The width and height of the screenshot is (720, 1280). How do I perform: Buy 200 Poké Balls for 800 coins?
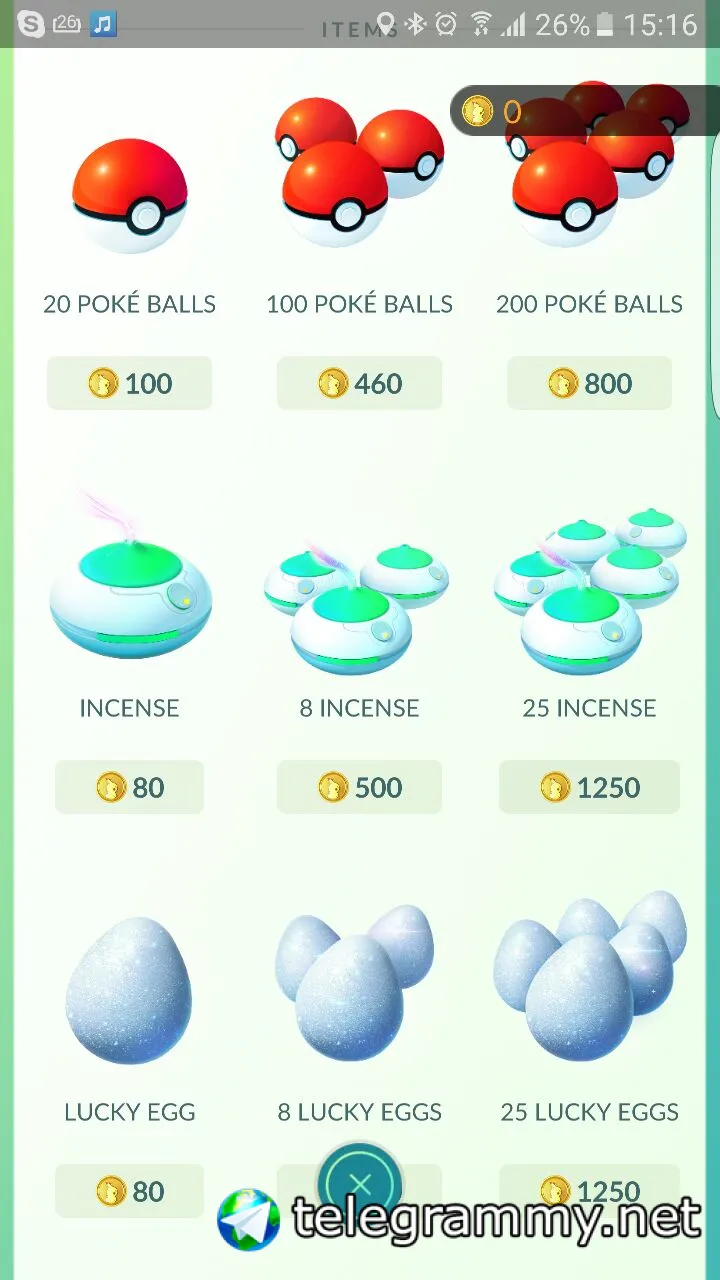click(589, 383)
